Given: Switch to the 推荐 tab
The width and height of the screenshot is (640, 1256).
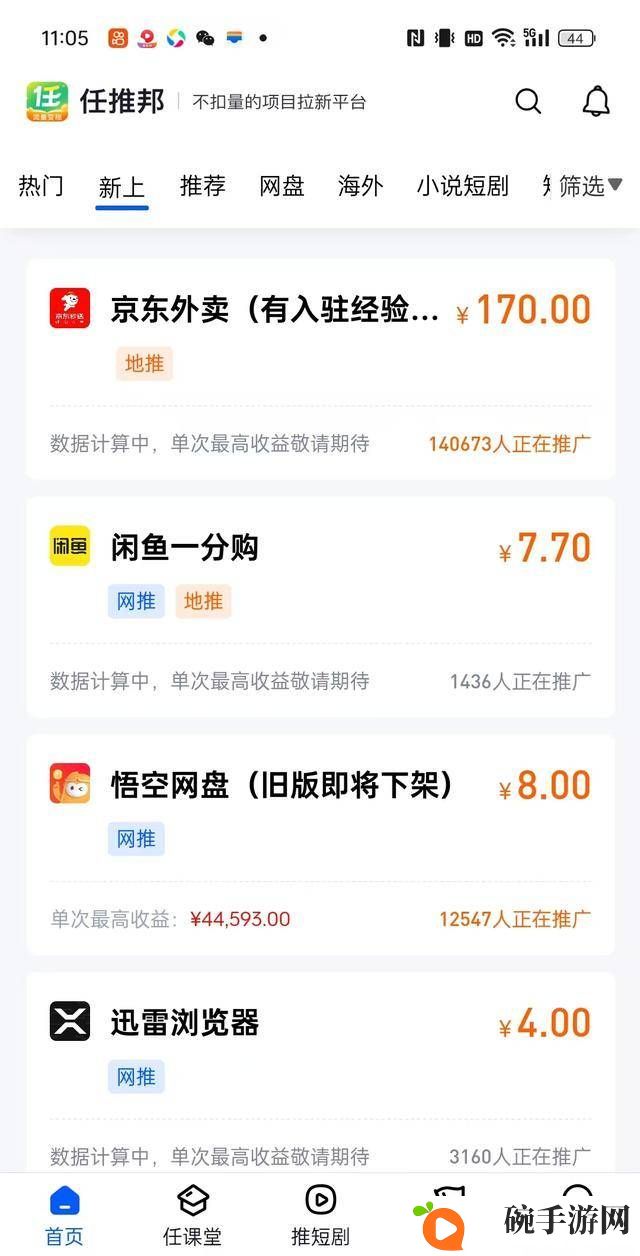Looking at the screenshot, I should (203, 186).
